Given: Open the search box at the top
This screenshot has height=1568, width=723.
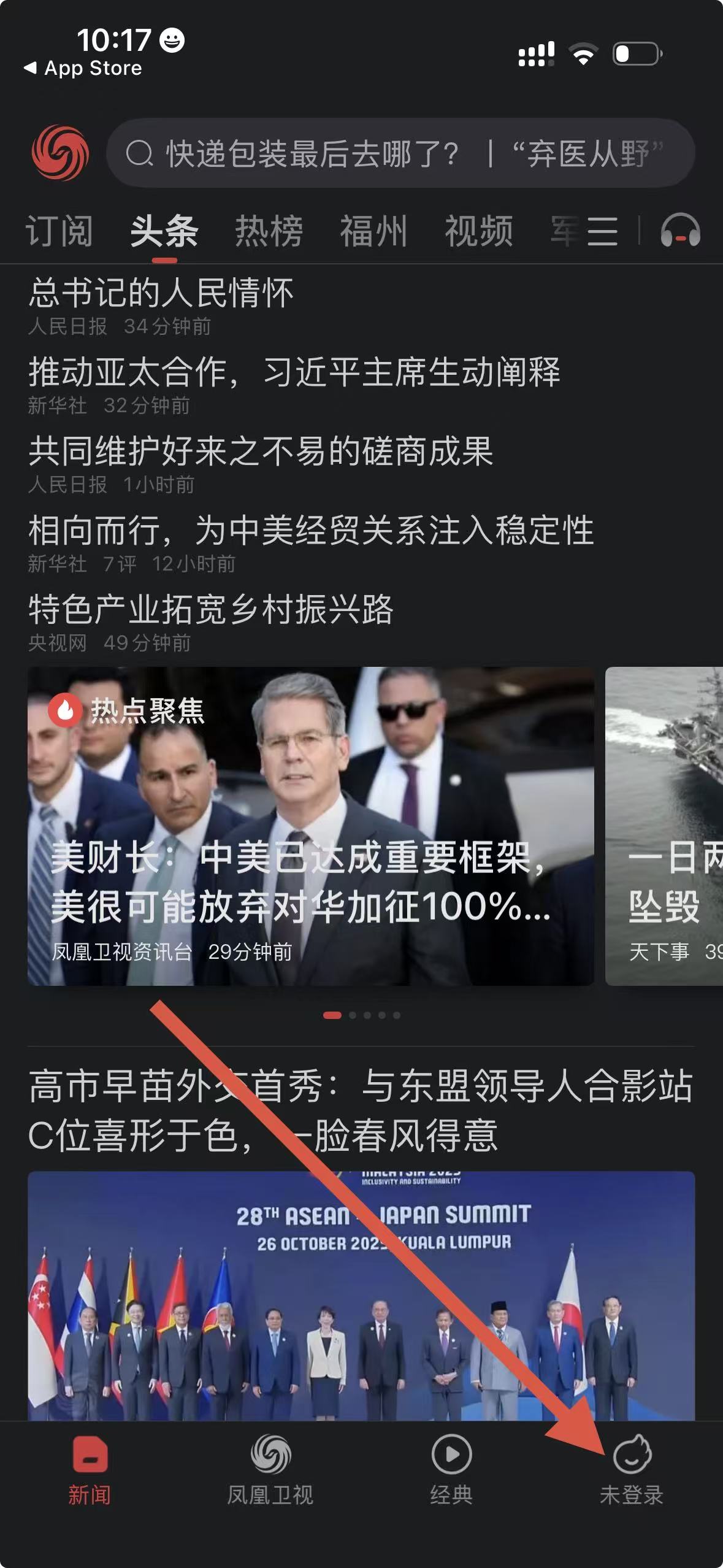Looking at the screenshot, I should click(x=399, y=153).
